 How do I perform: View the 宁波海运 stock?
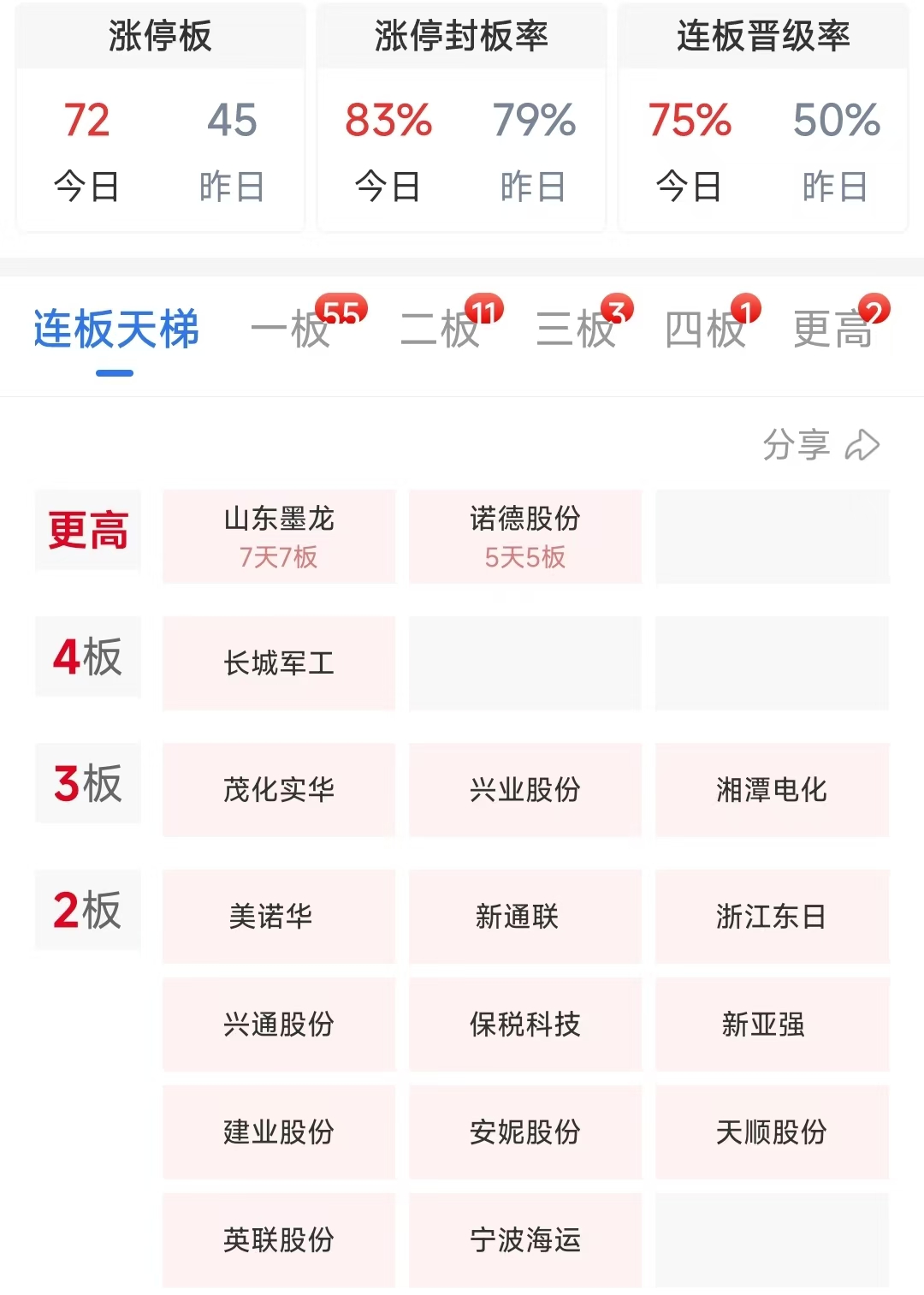pyautogui.click(x=525, y=1240)
